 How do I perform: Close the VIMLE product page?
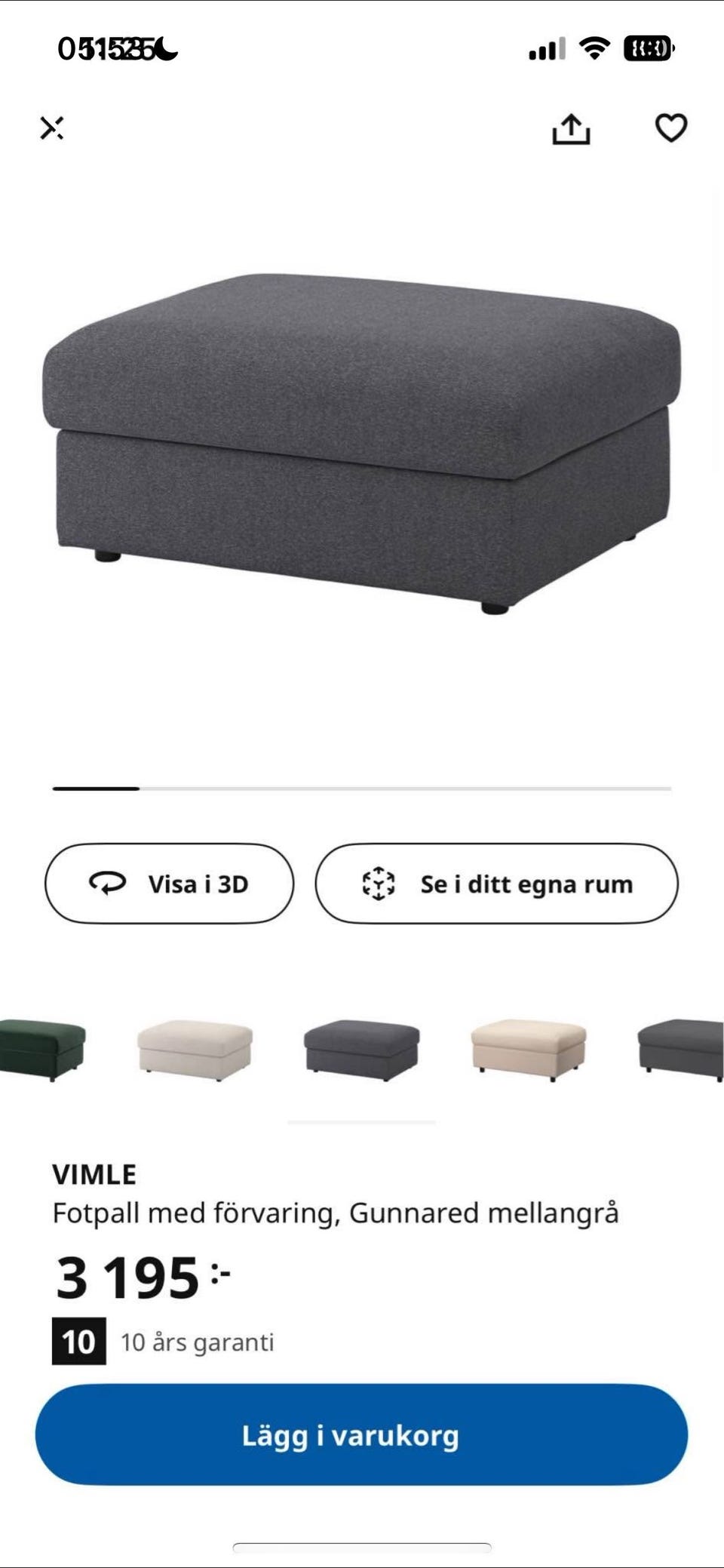pos(53,128)
